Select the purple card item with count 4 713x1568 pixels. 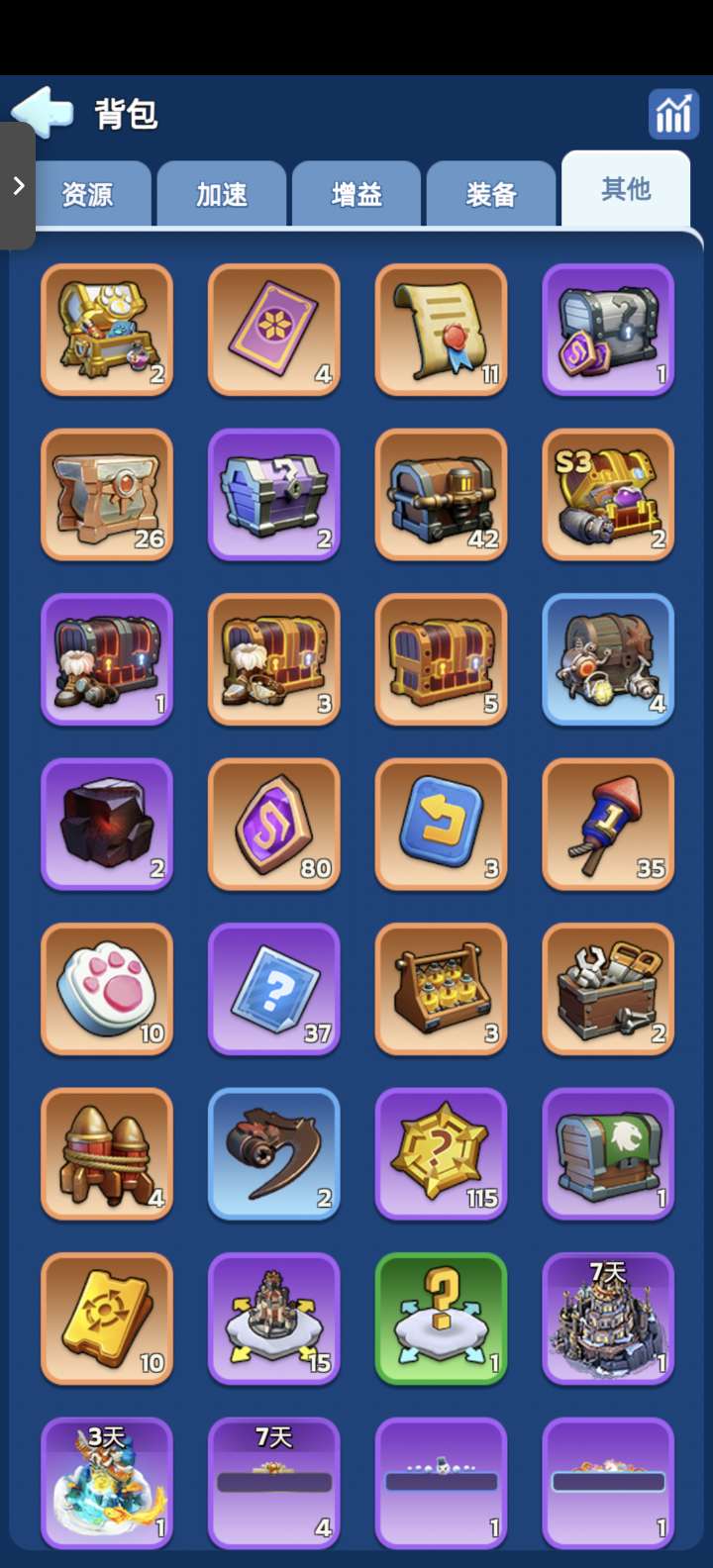(274, 330)
